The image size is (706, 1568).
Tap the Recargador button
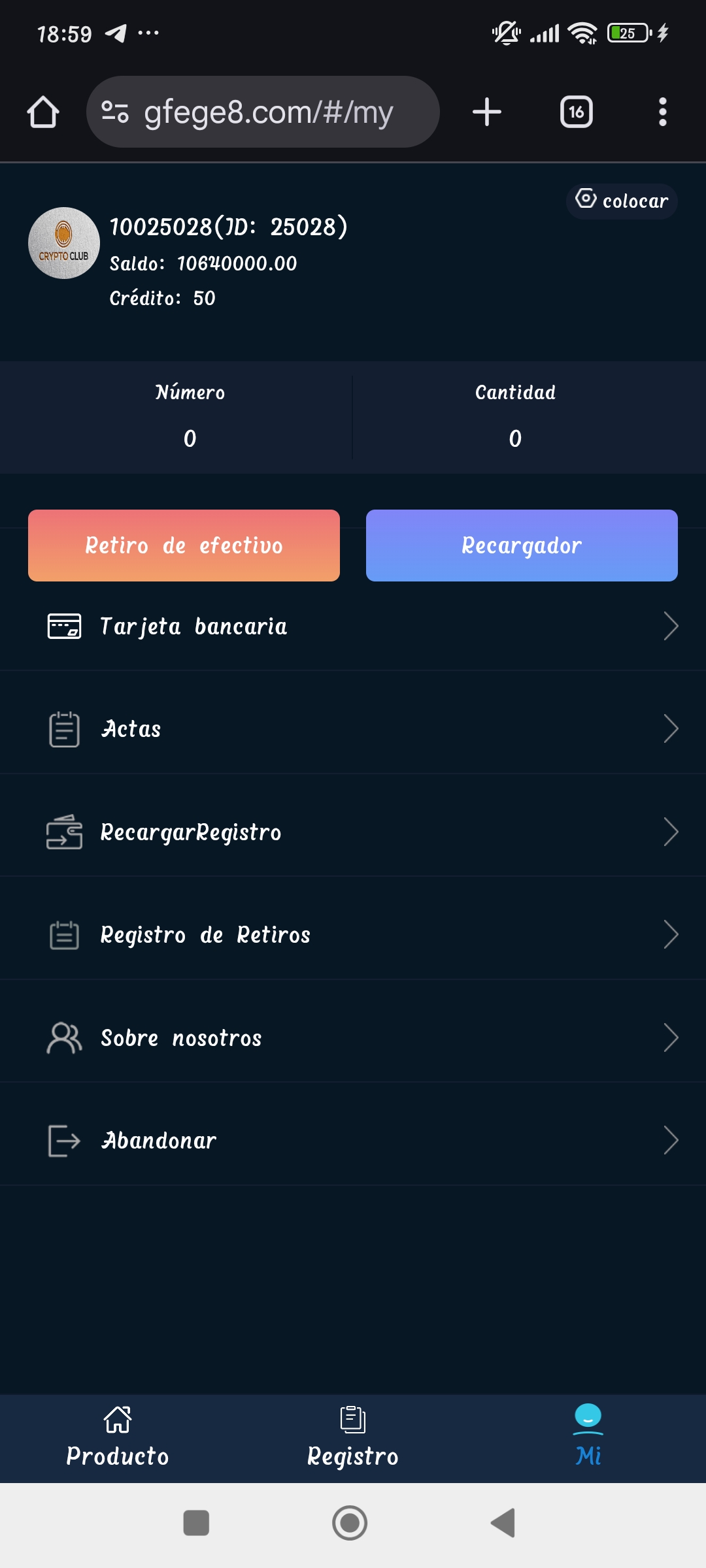[522, 546]
